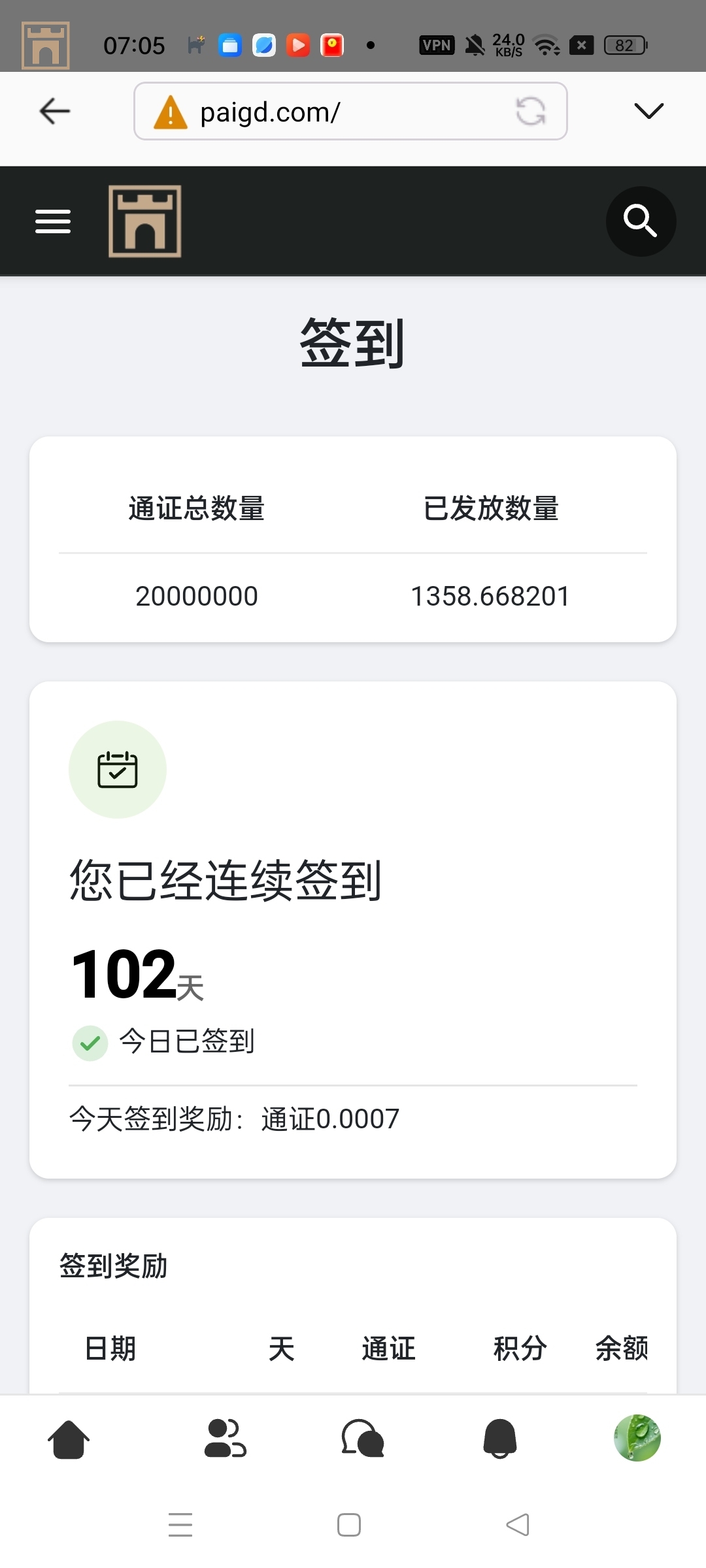Go to the home tab

click(69, 1439)
